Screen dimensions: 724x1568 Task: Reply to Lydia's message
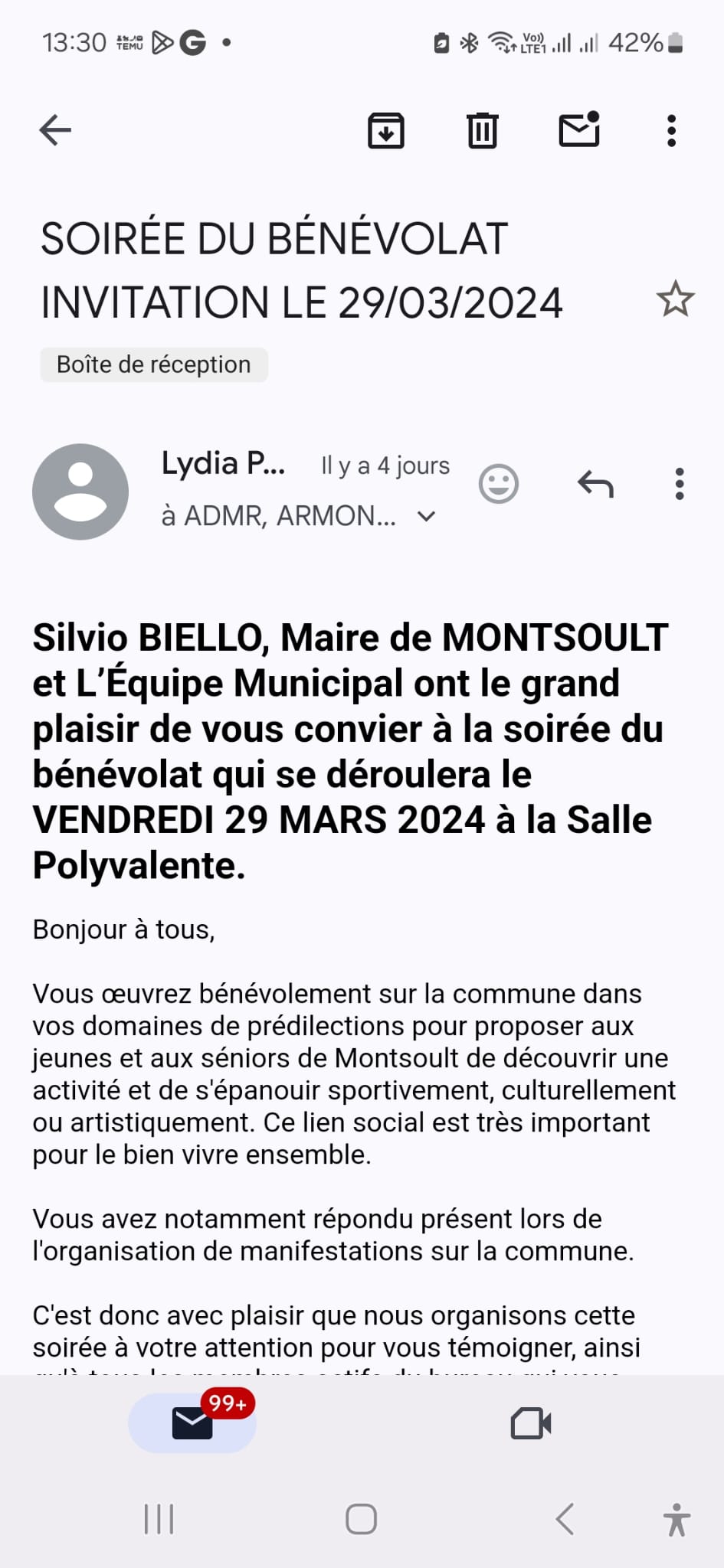[595, 484]
